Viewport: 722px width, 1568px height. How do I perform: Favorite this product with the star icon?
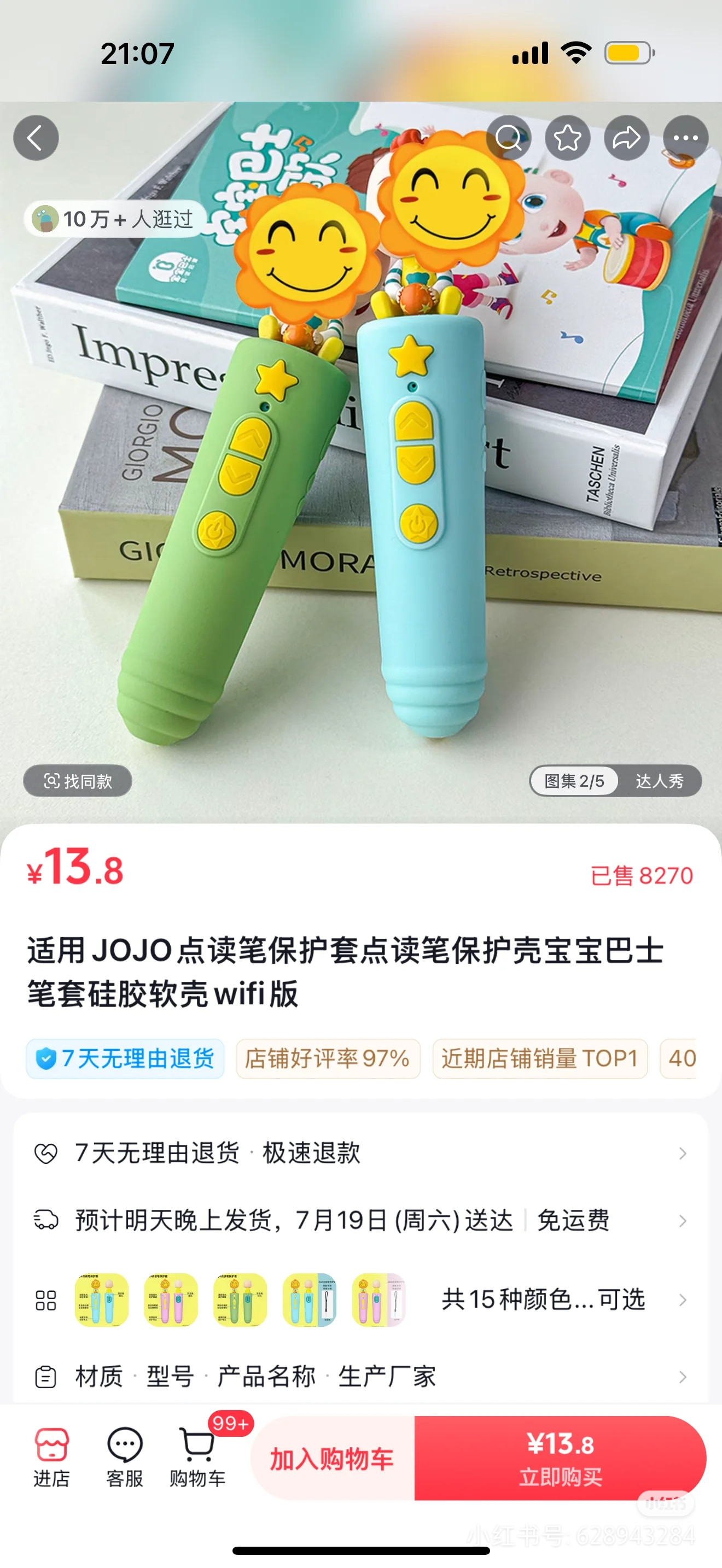pos(567,138)
